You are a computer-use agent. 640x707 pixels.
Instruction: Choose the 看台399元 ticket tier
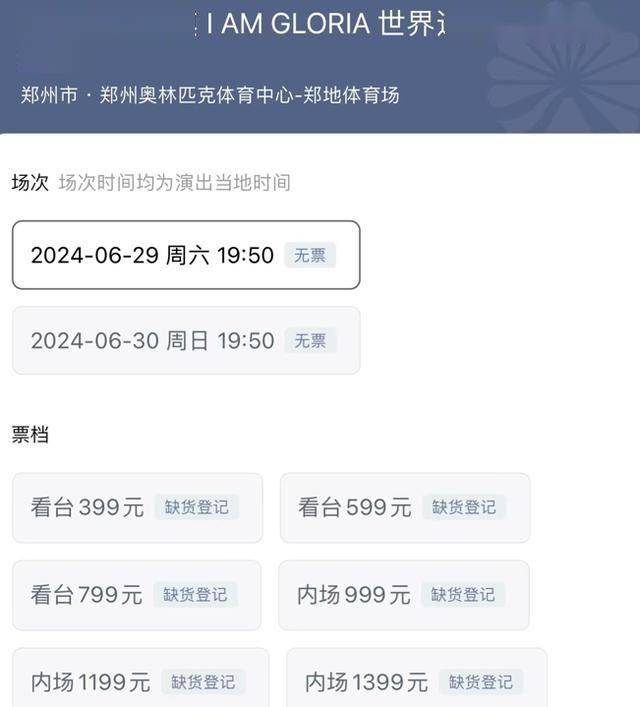click(137, 507)
